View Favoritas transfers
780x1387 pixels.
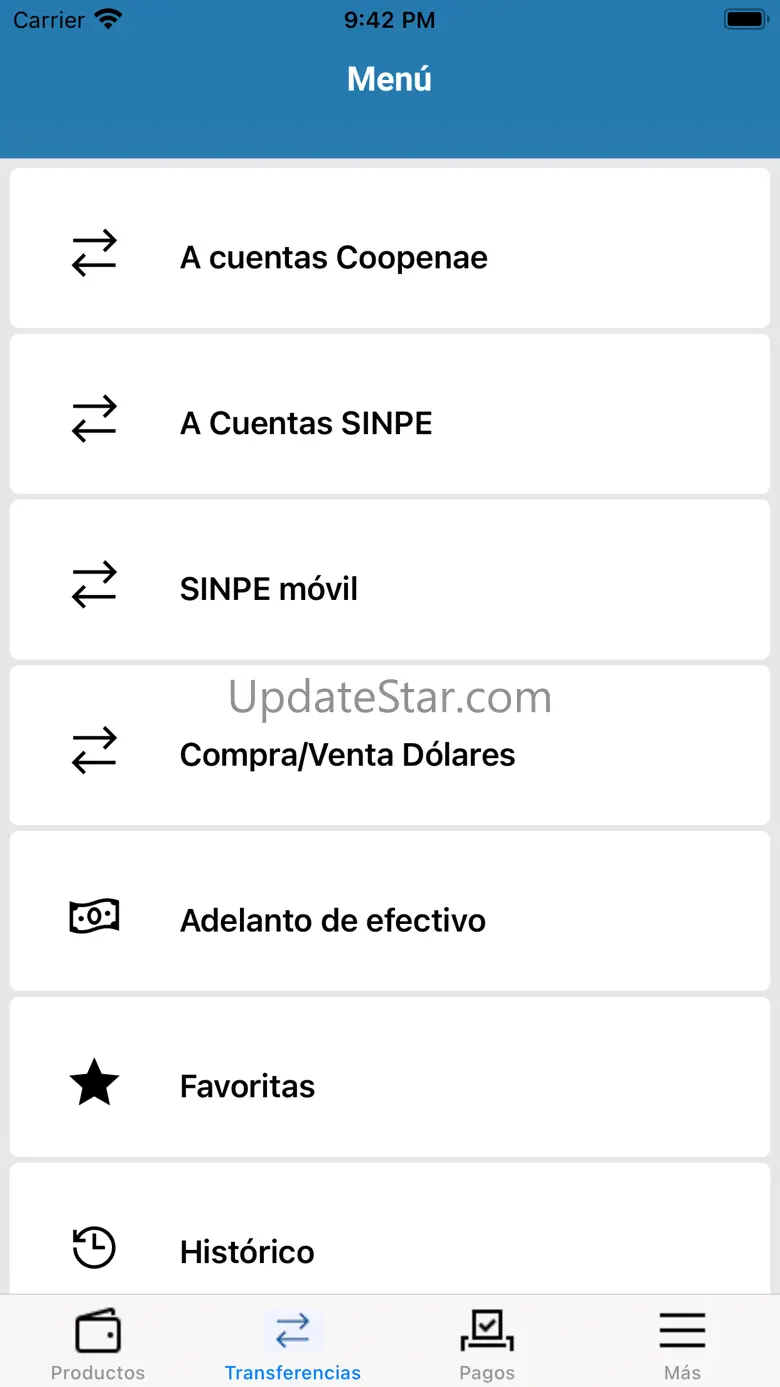click(389, 1086)
